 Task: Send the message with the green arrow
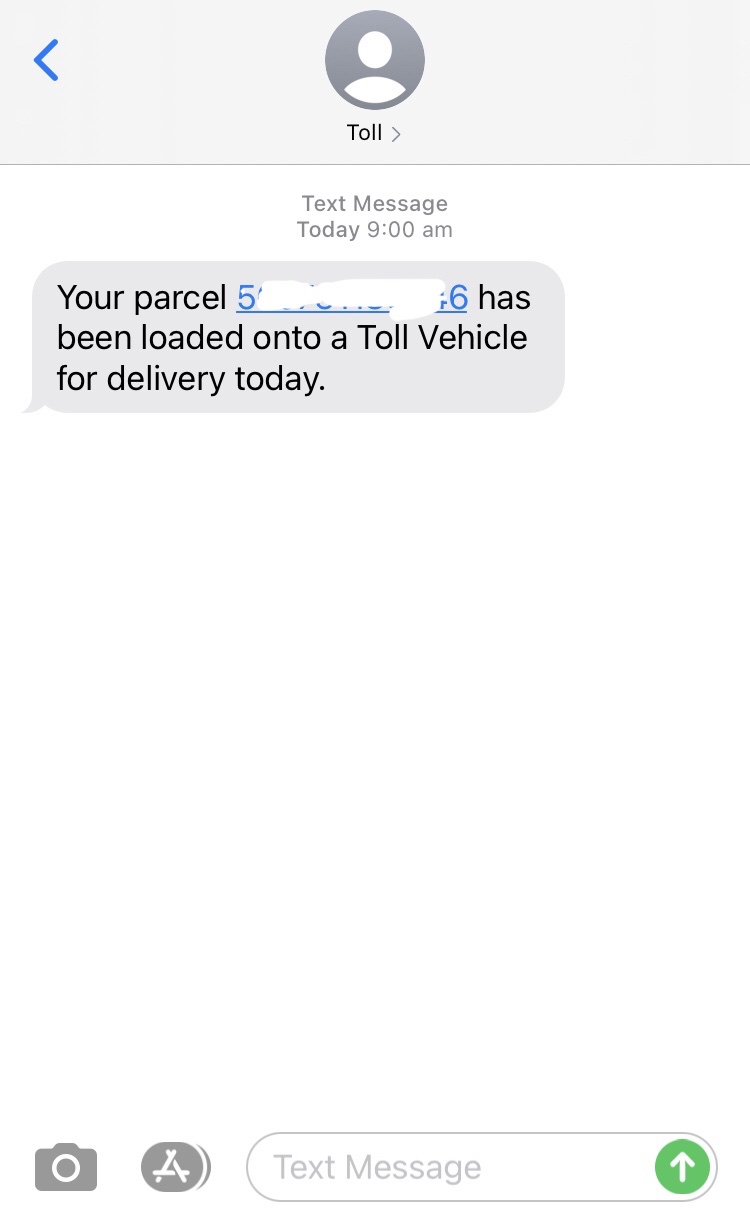point(682,1166)
